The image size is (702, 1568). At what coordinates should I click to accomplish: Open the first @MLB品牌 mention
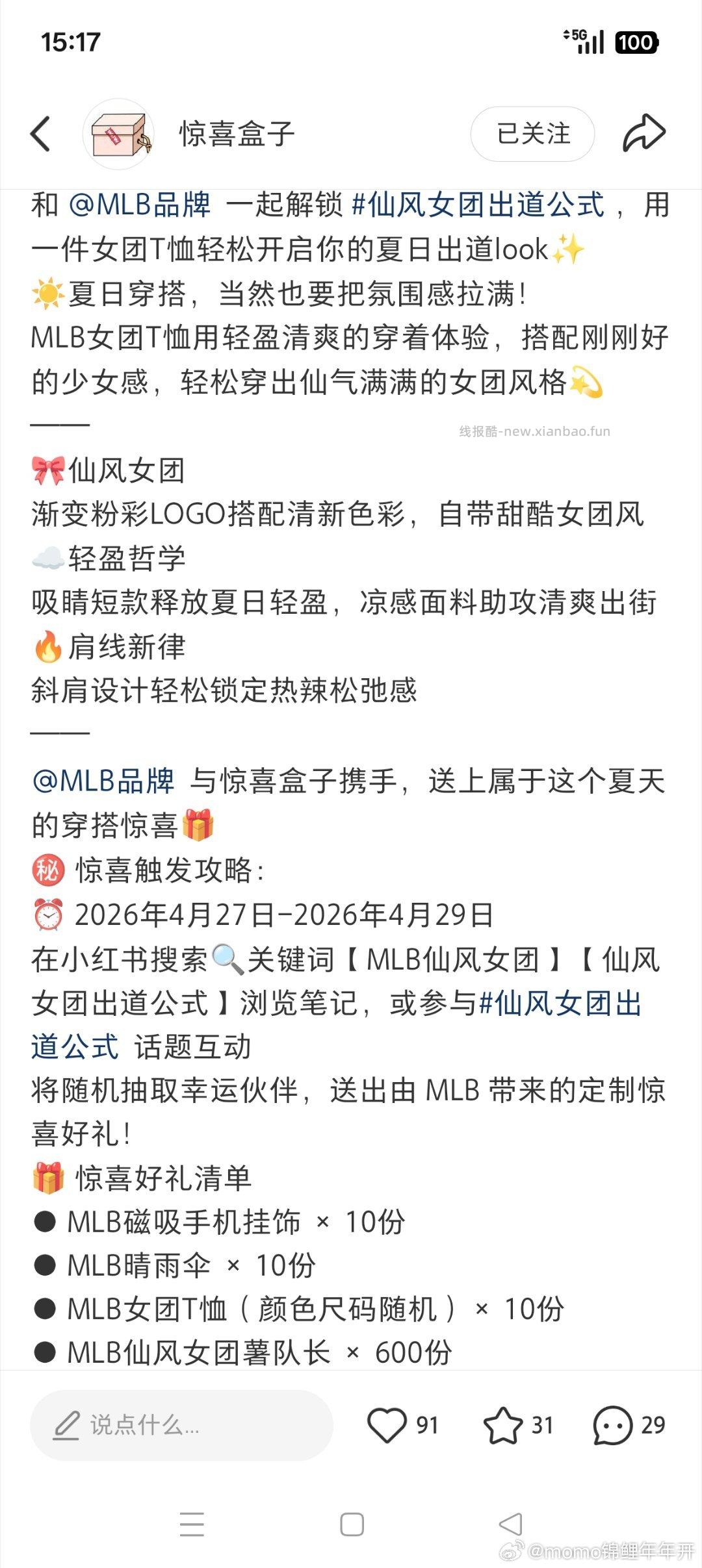[x=140, y=205]
